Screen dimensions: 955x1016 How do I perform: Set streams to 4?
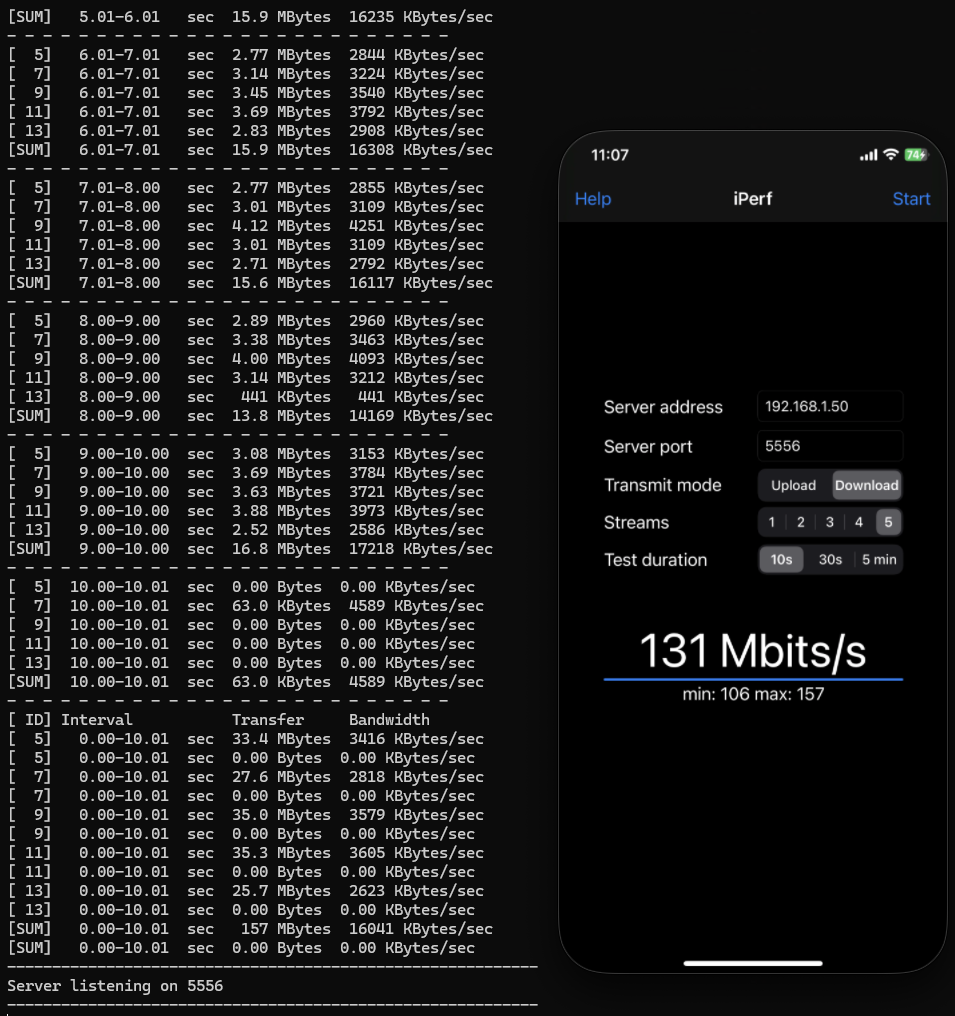point(858,522)
